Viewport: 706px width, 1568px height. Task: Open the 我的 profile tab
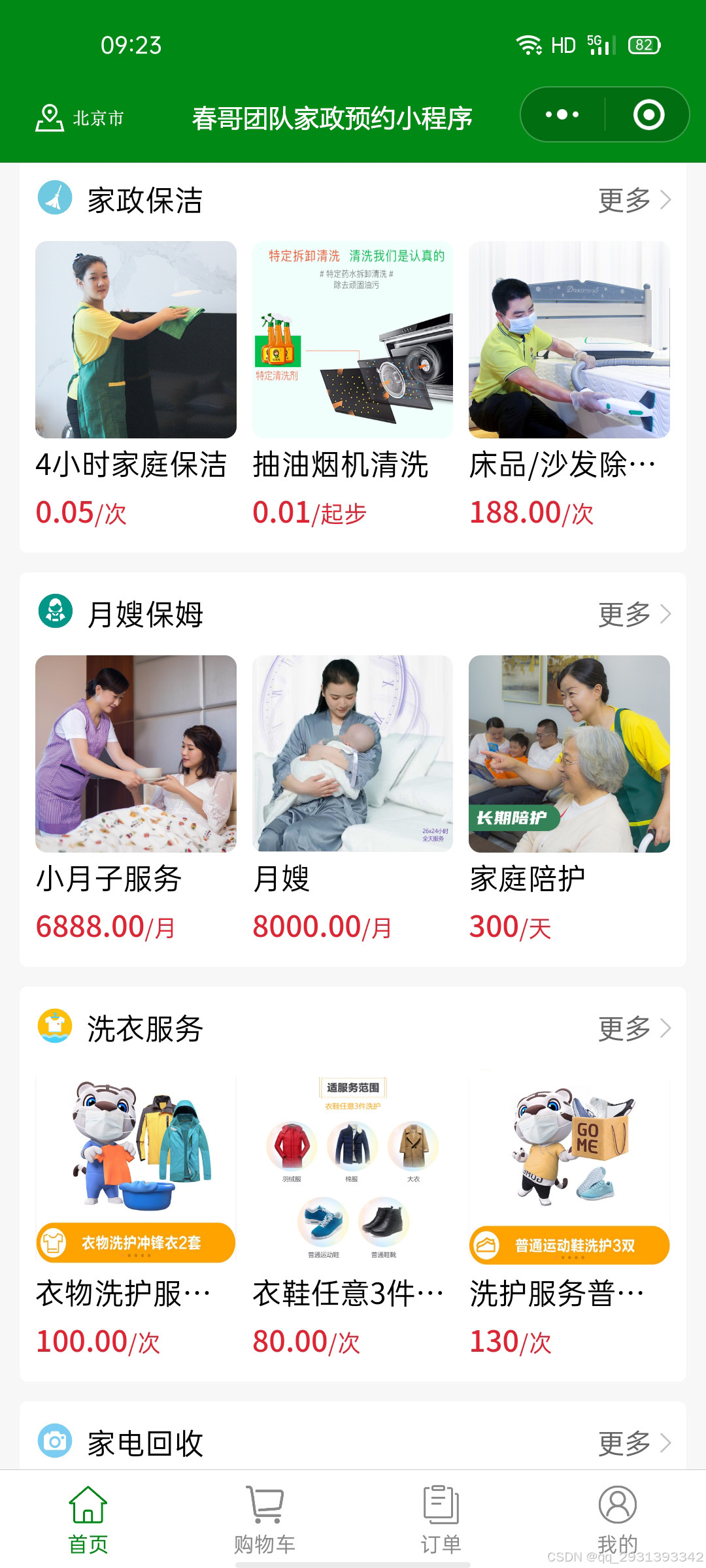618,1520
